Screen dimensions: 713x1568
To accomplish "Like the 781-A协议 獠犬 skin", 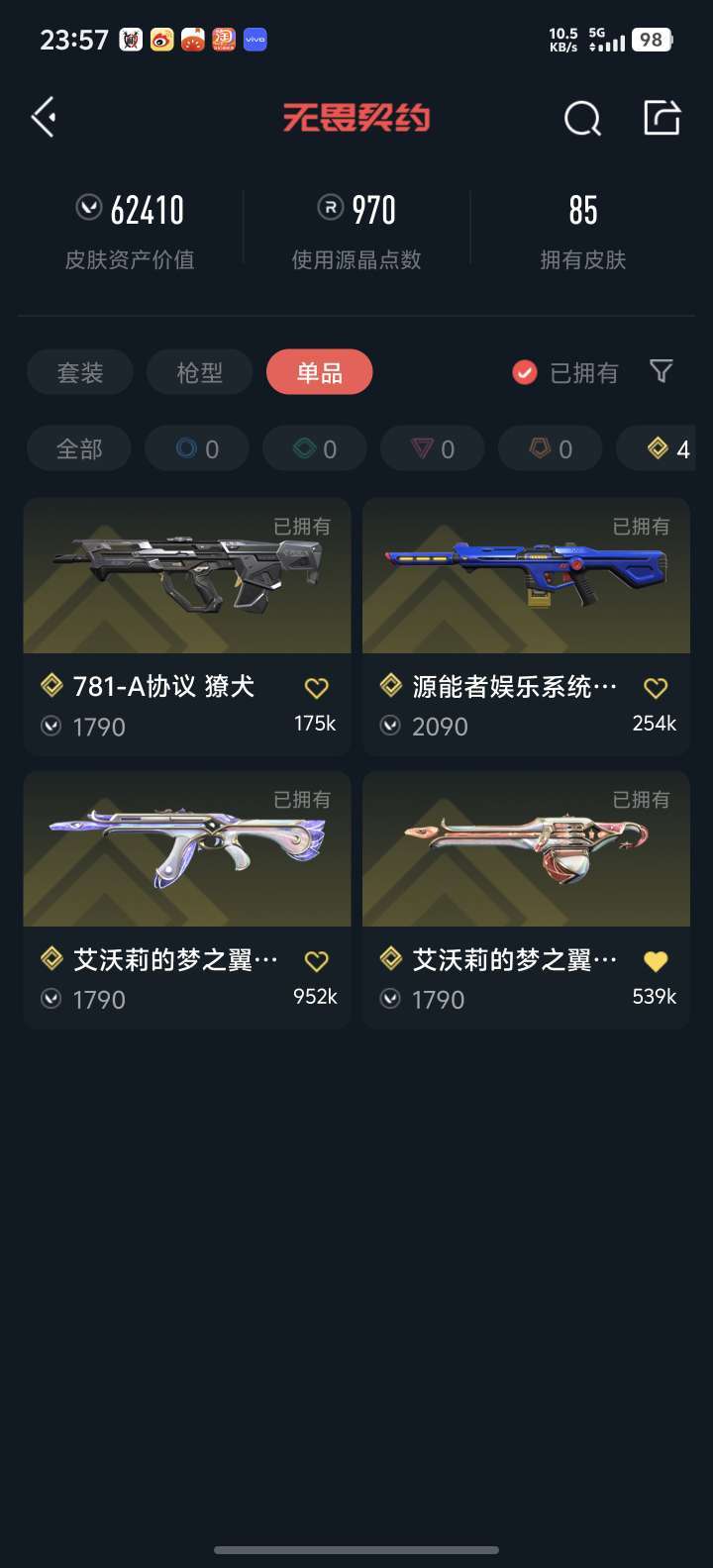I will click(x=316, y=688).
